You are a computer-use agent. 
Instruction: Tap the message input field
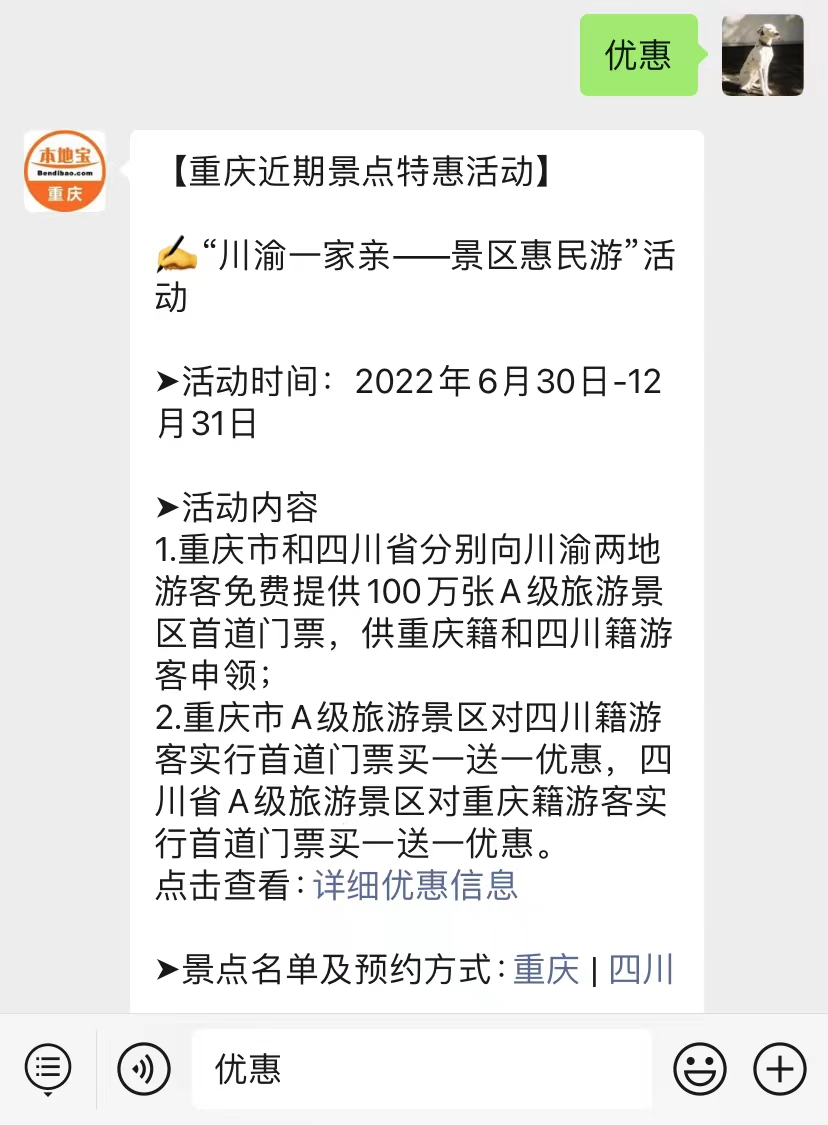click(420, 1069)
